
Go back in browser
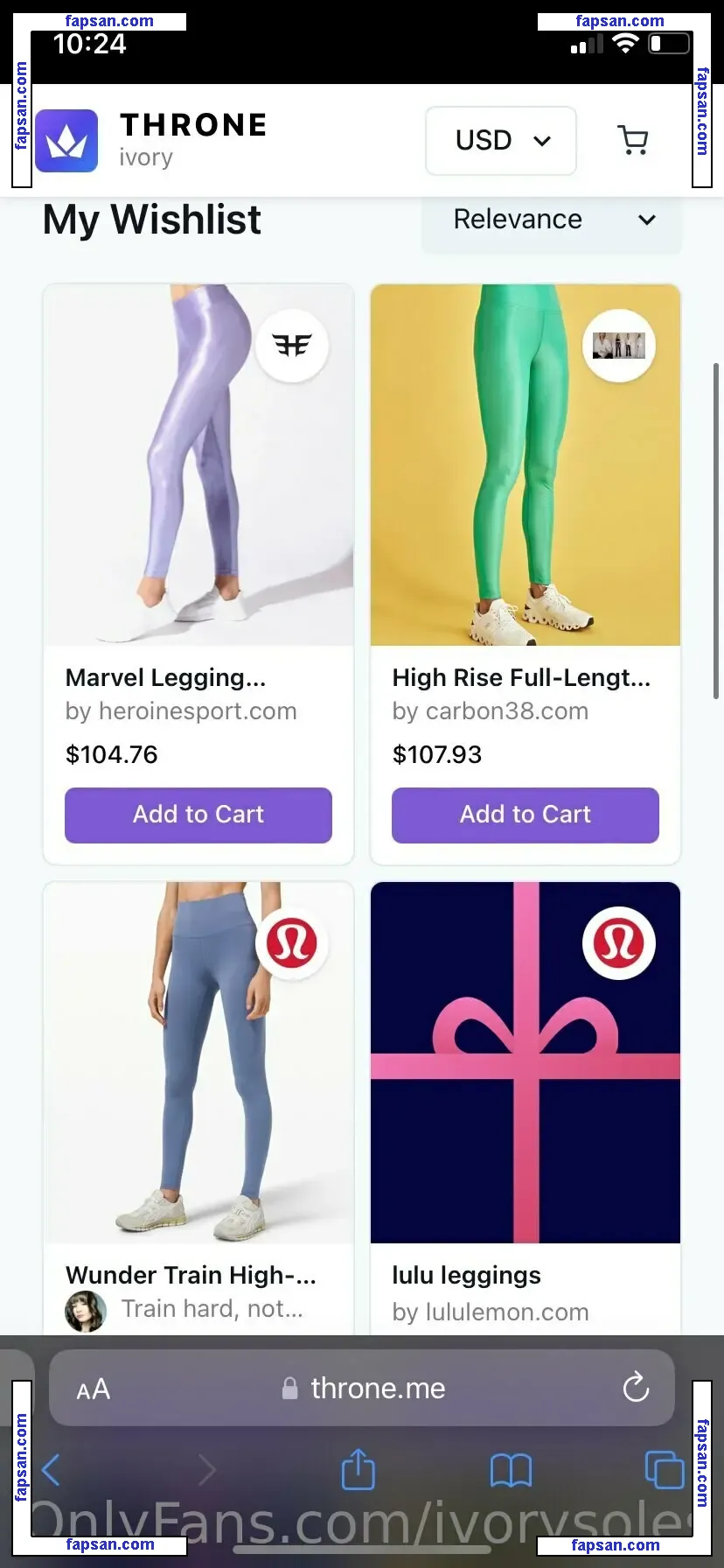click(51, 1470)
